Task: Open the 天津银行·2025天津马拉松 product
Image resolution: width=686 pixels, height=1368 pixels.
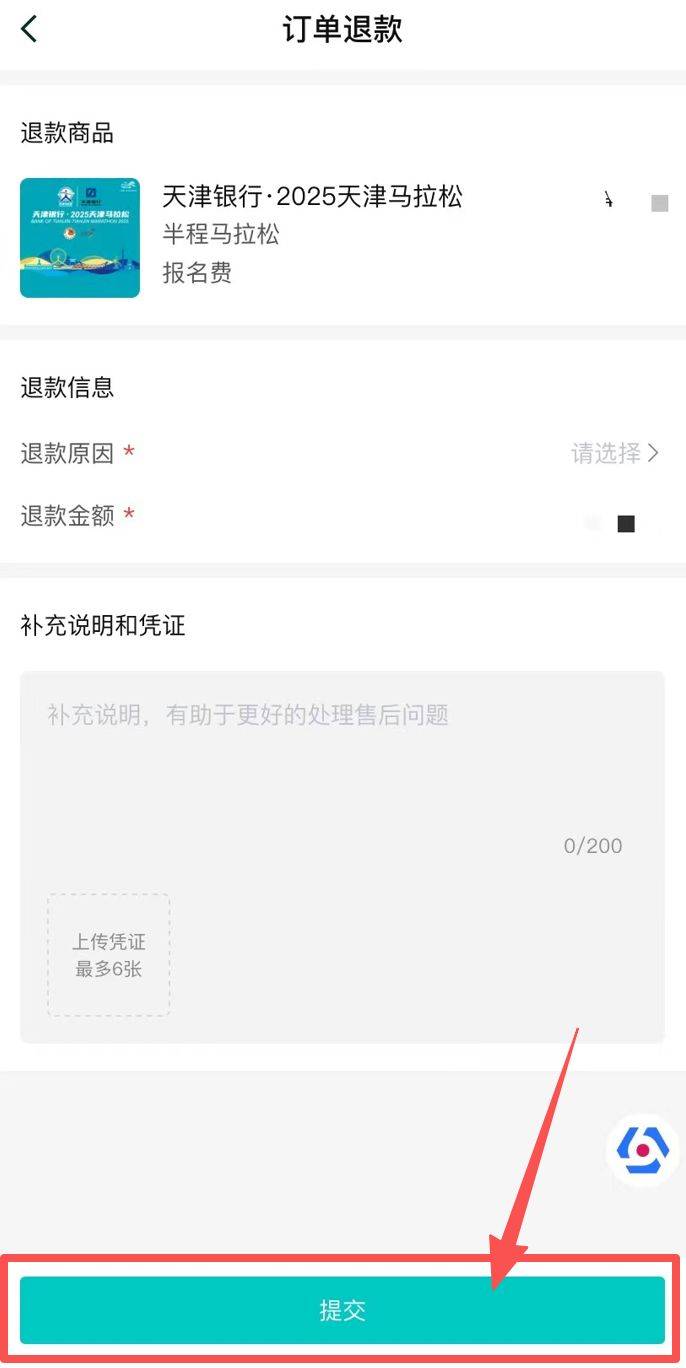Action: pyautogui.click(x=312, y=197)
